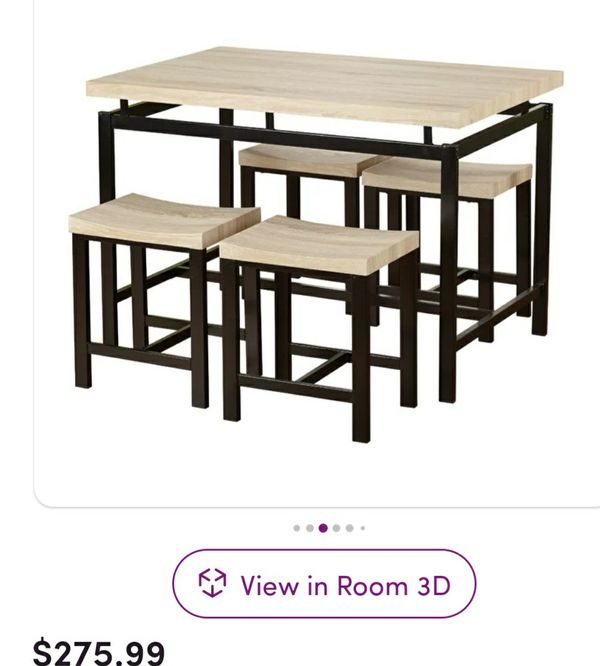
Task: Tap the View in Room 3D button
Action: pyautogui.click(x=324, y=584)
